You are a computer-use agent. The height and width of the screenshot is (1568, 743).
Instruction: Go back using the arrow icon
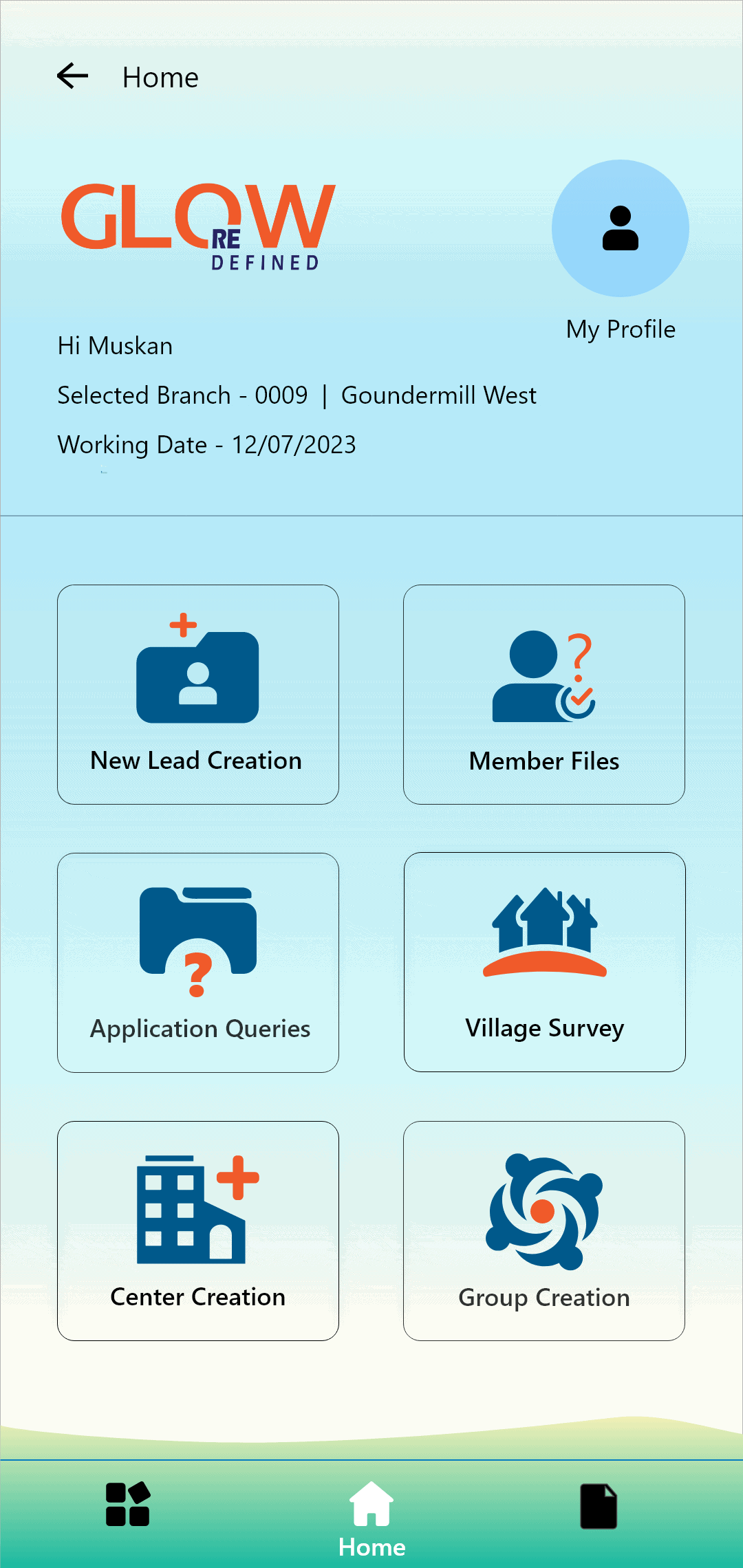[72, 76]
